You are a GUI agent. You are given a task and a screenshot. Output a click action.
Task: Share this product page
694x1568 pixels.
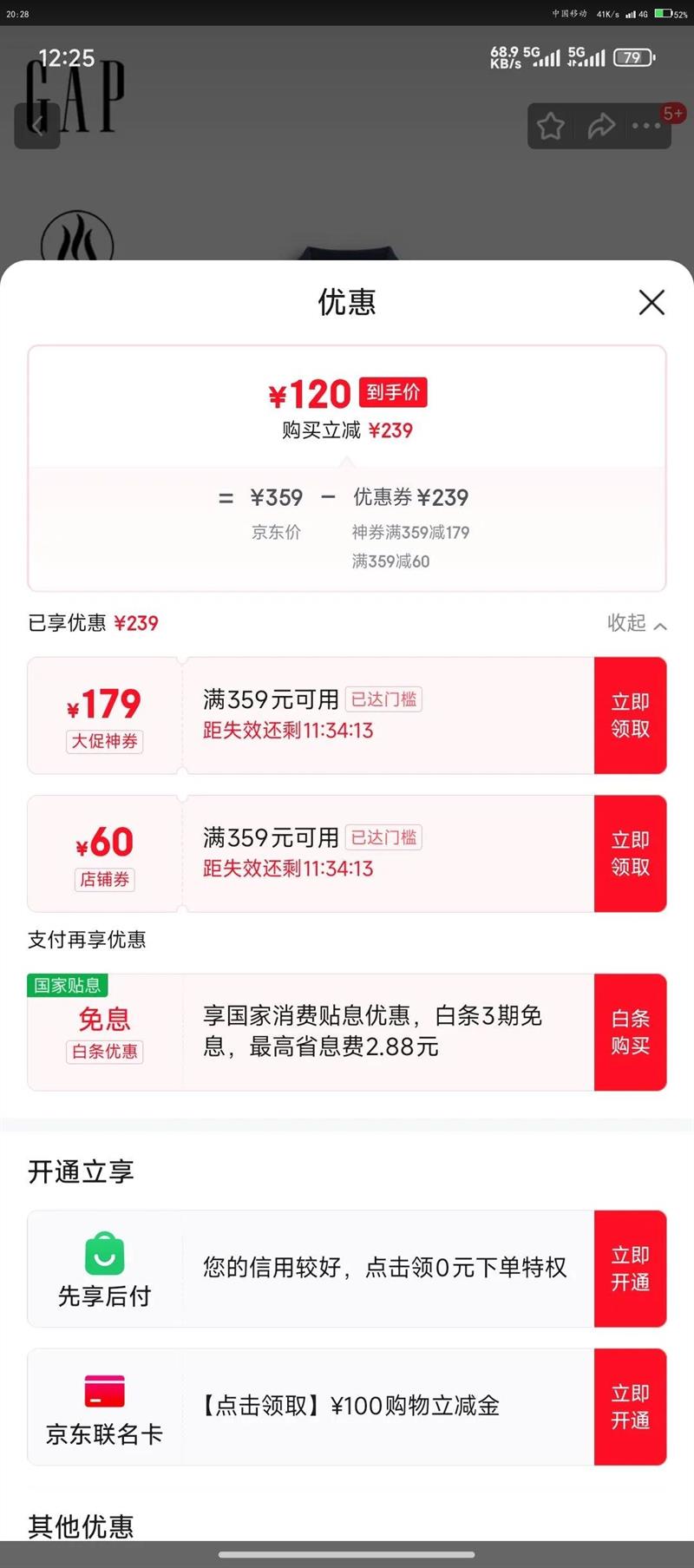[600, 127]
